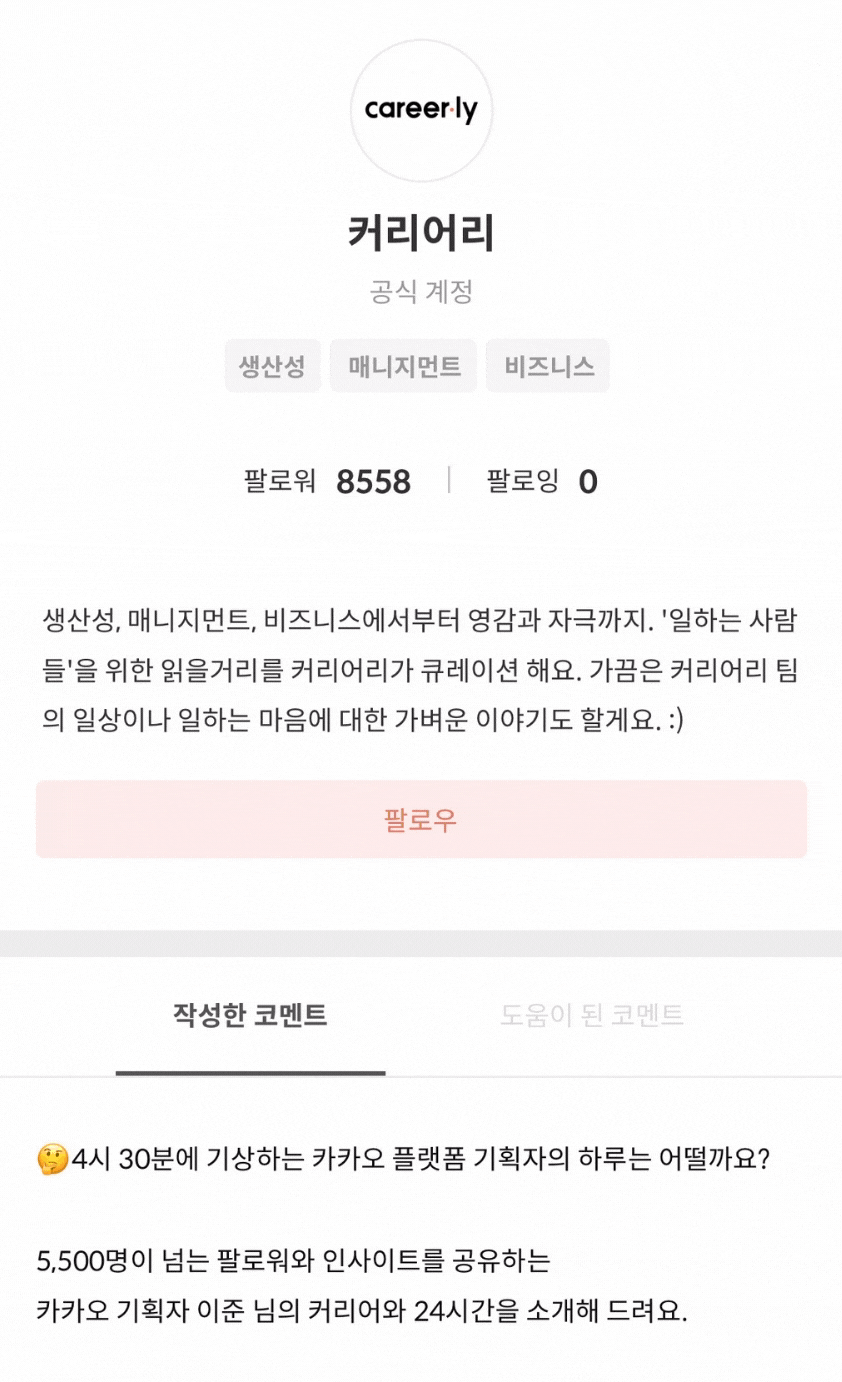Tap the 팔로우 button

tap(421, 819)
